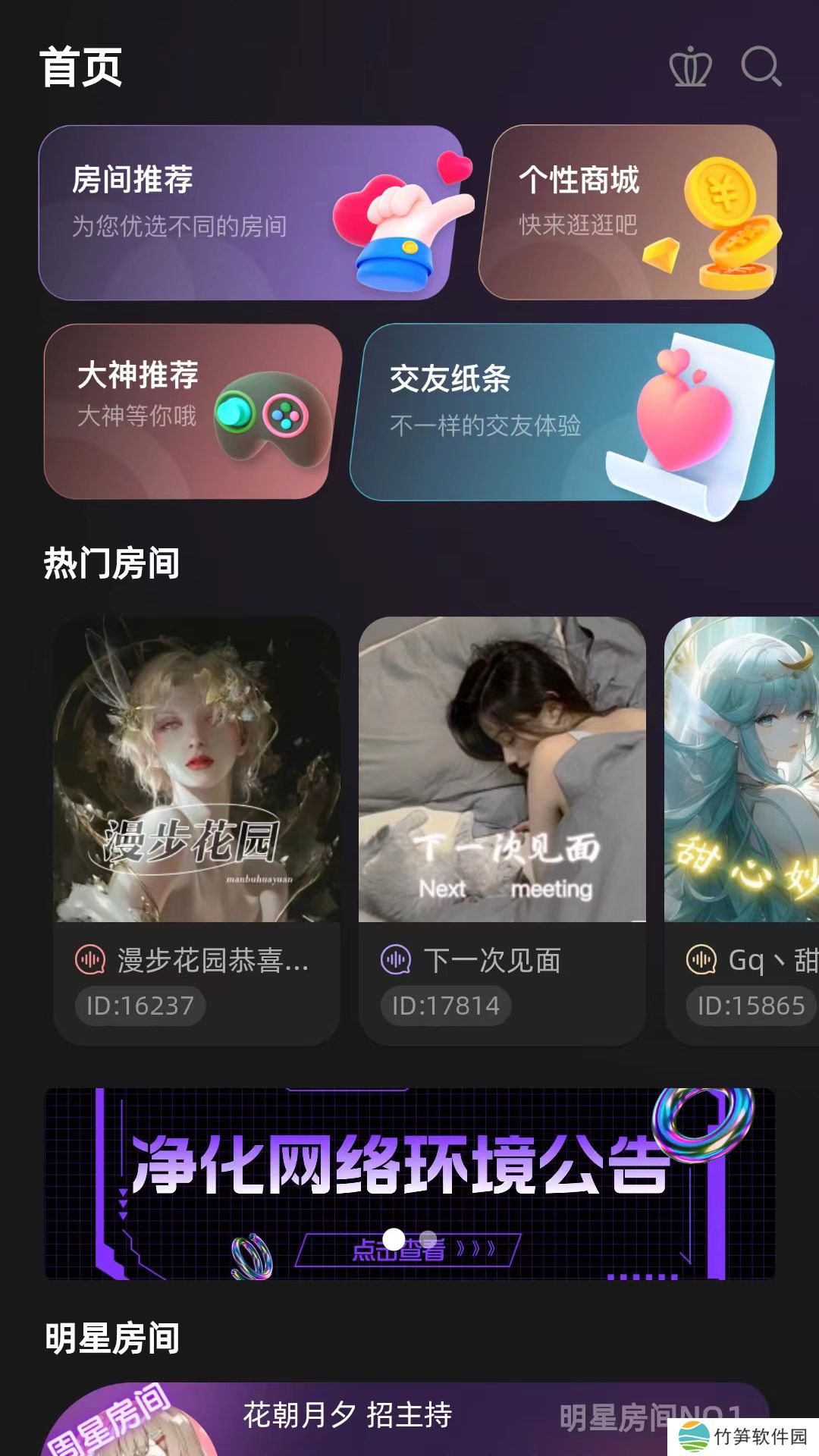
Task: Enter room 漫步花园 ID:16237
Action: click(196, 830)
